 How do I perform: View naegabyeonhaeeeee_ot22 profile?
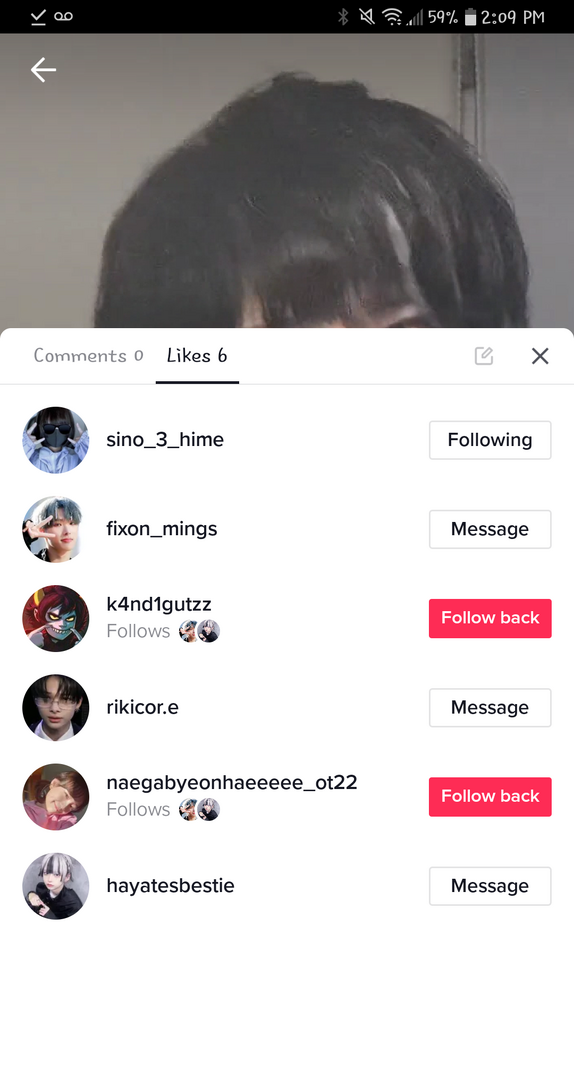click(x=232, y=782)
